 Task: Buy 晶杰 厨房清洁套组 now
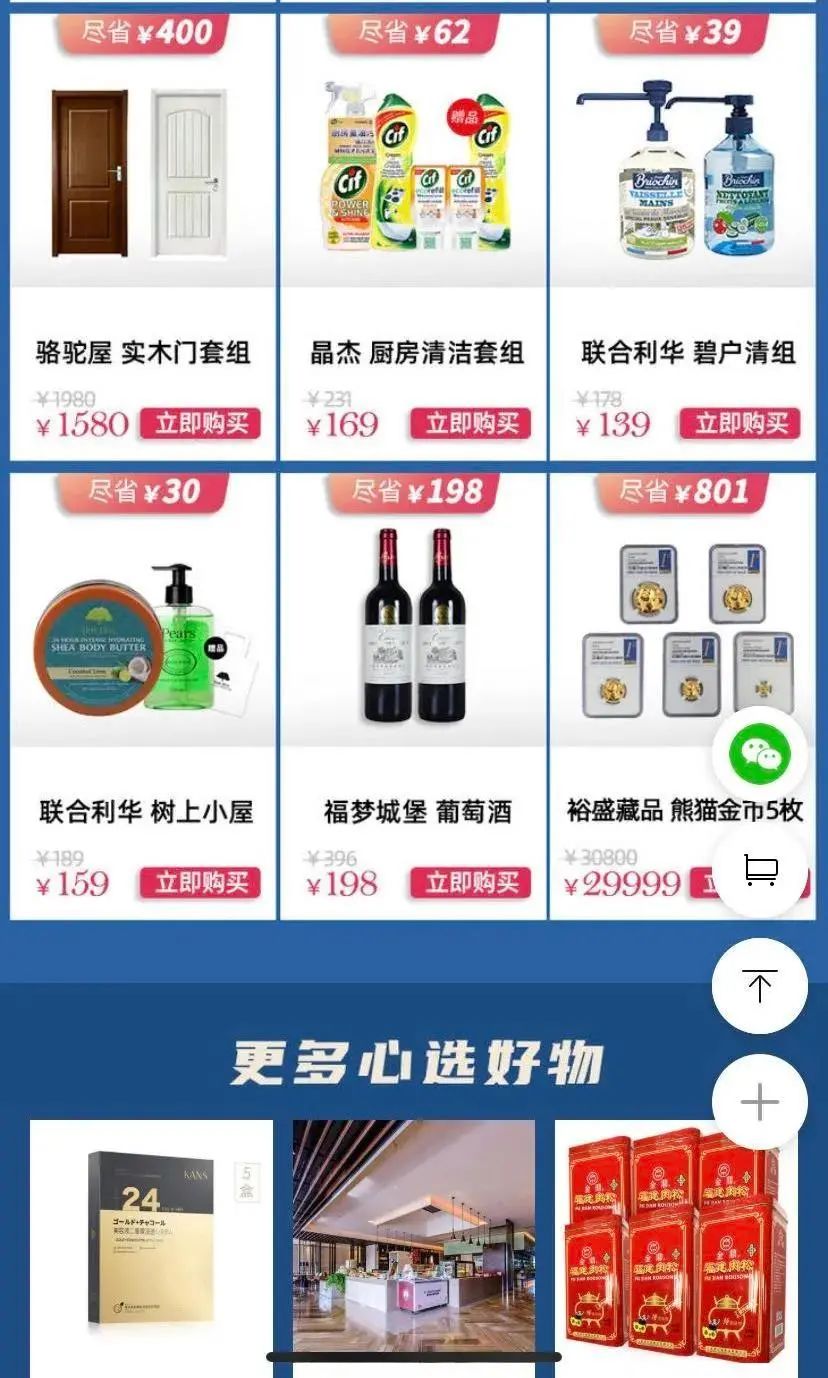(x=470, y=424)
